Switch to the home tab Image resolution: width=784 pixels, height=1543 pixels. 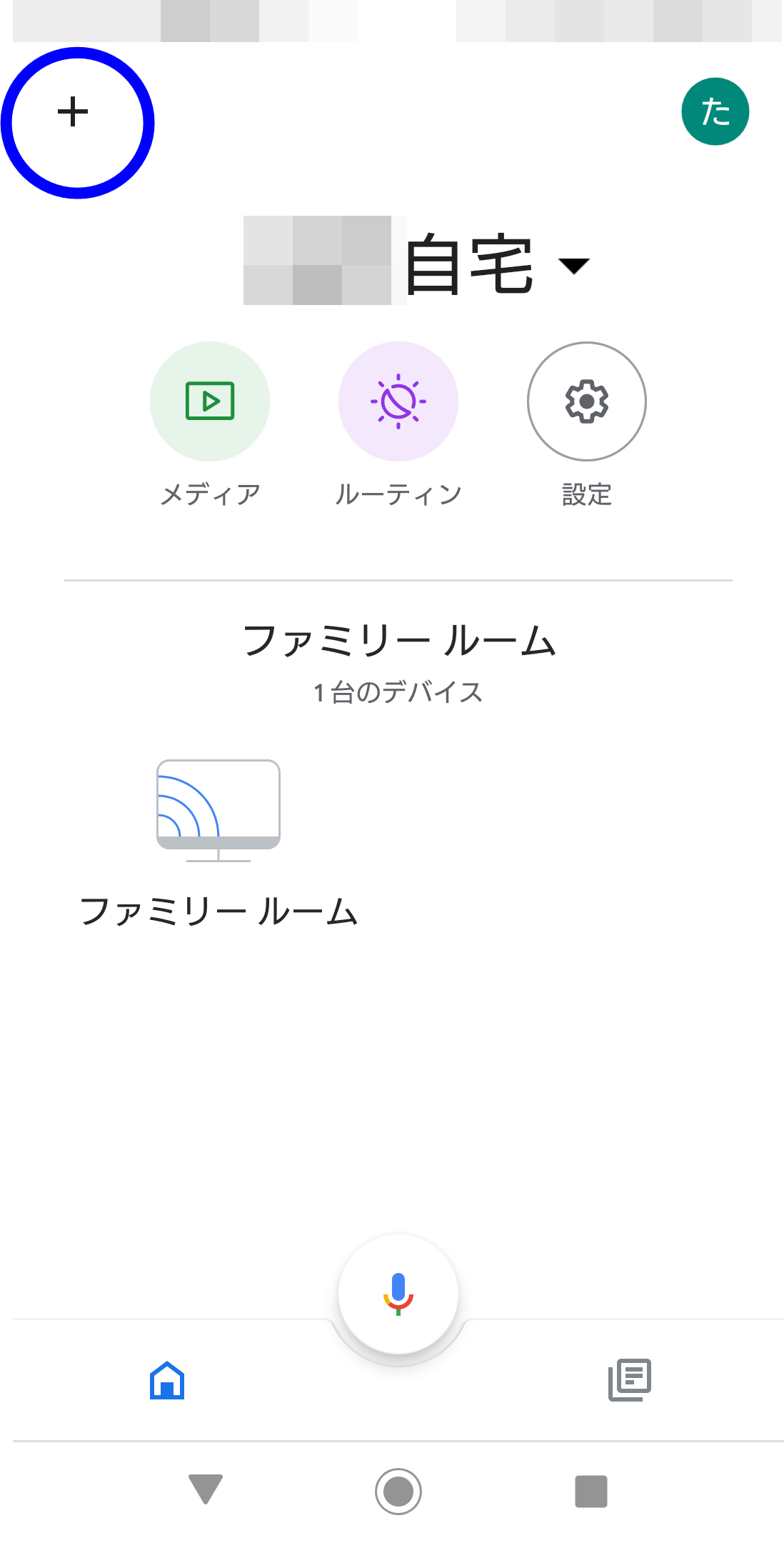point(167,1380)
